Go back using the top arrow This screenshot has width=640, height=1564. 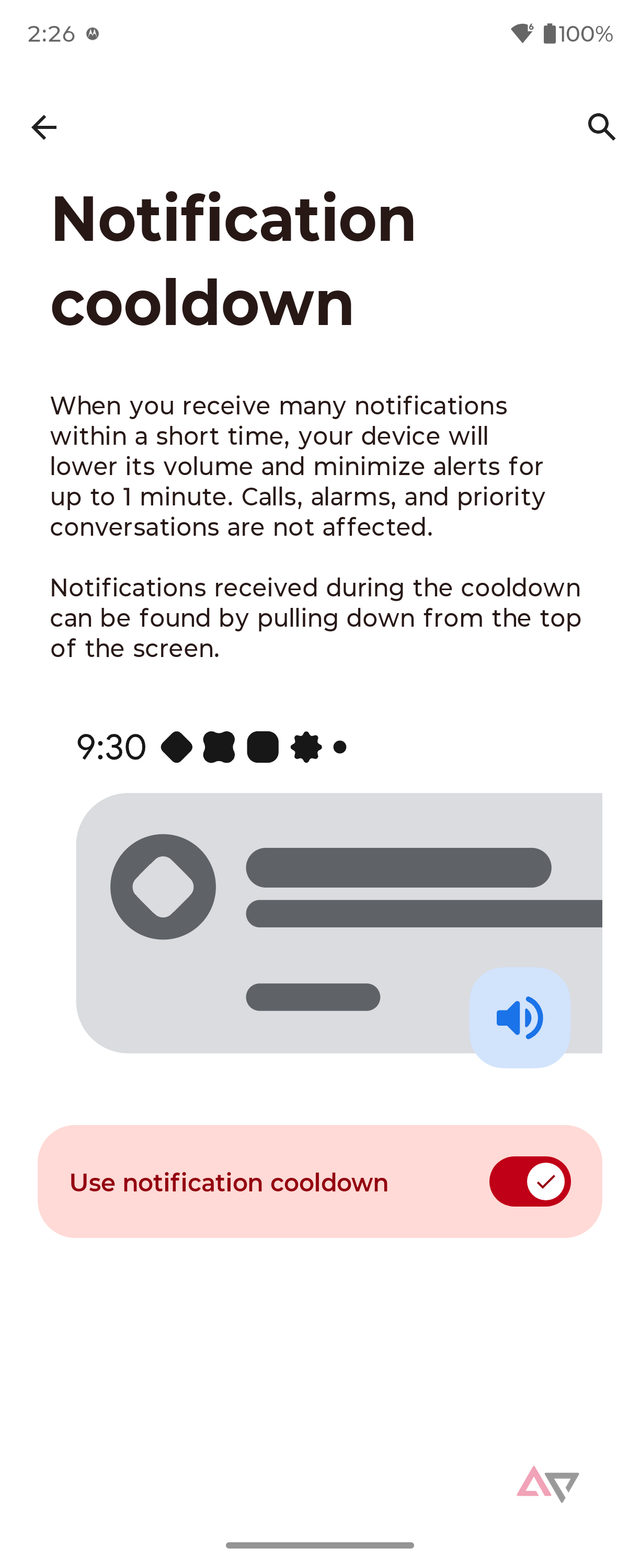pyautogui.click(x=44, y=127)
